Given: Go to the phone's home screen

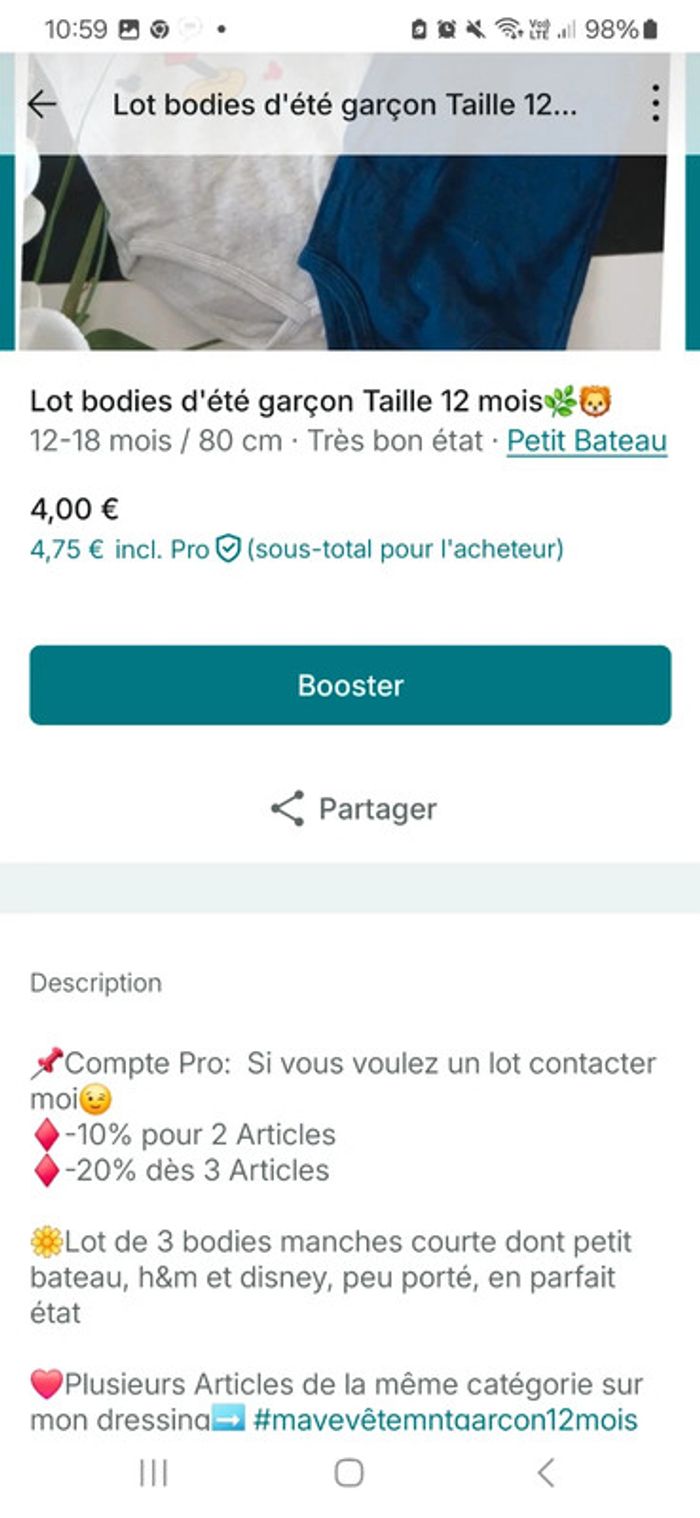Looking at the screenshot, I should pos(349,1473).
